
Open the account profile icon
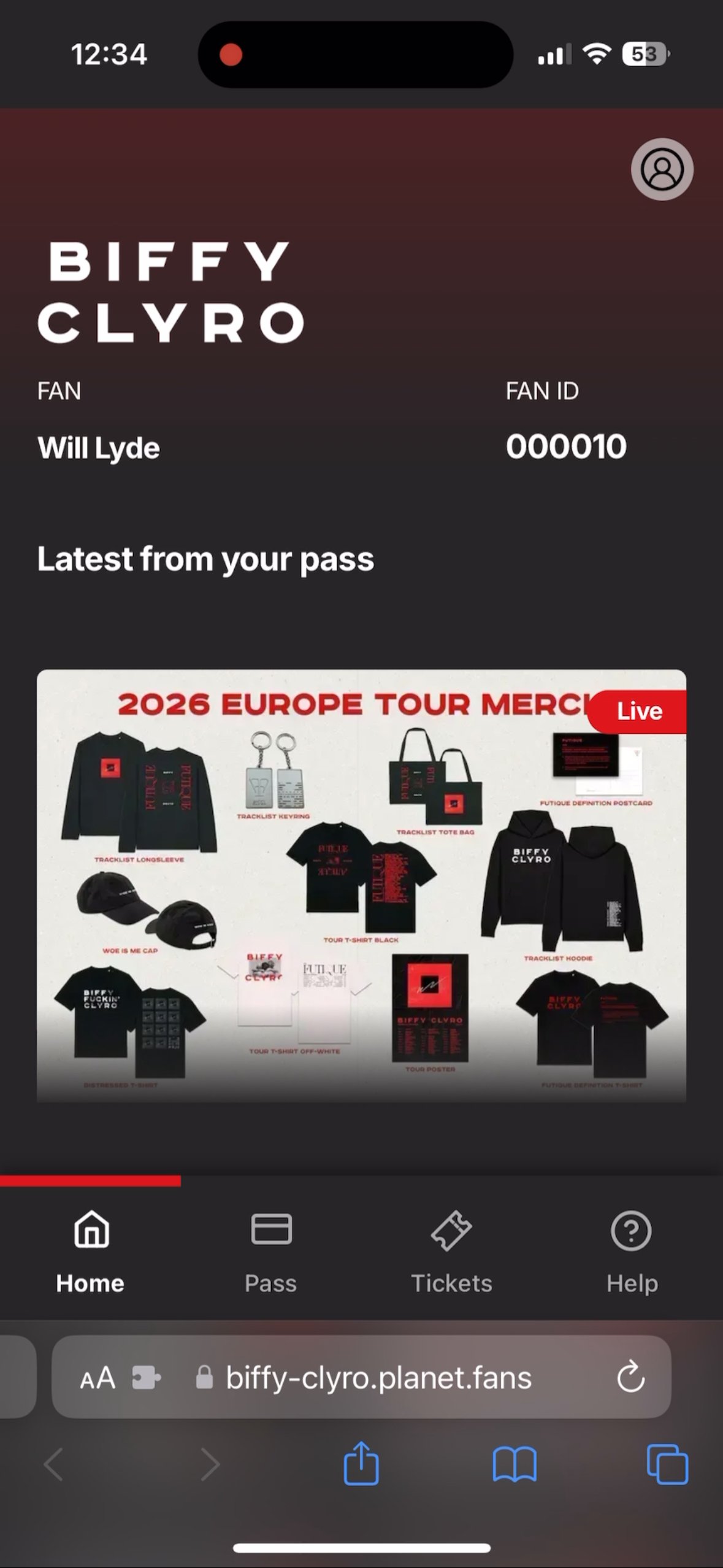(x=662, y=170)
